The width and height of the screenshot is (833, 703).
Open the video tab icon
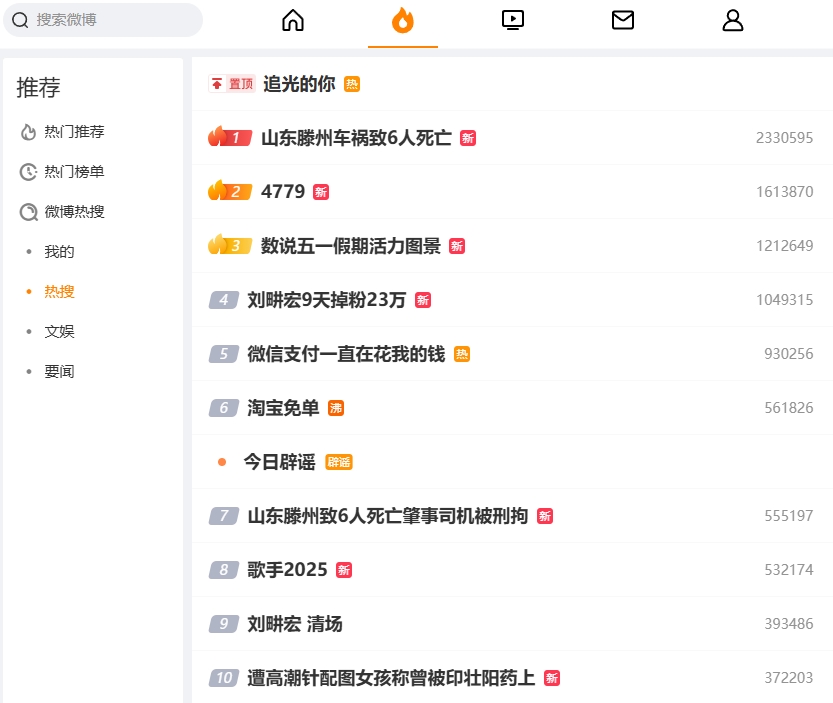513,20
